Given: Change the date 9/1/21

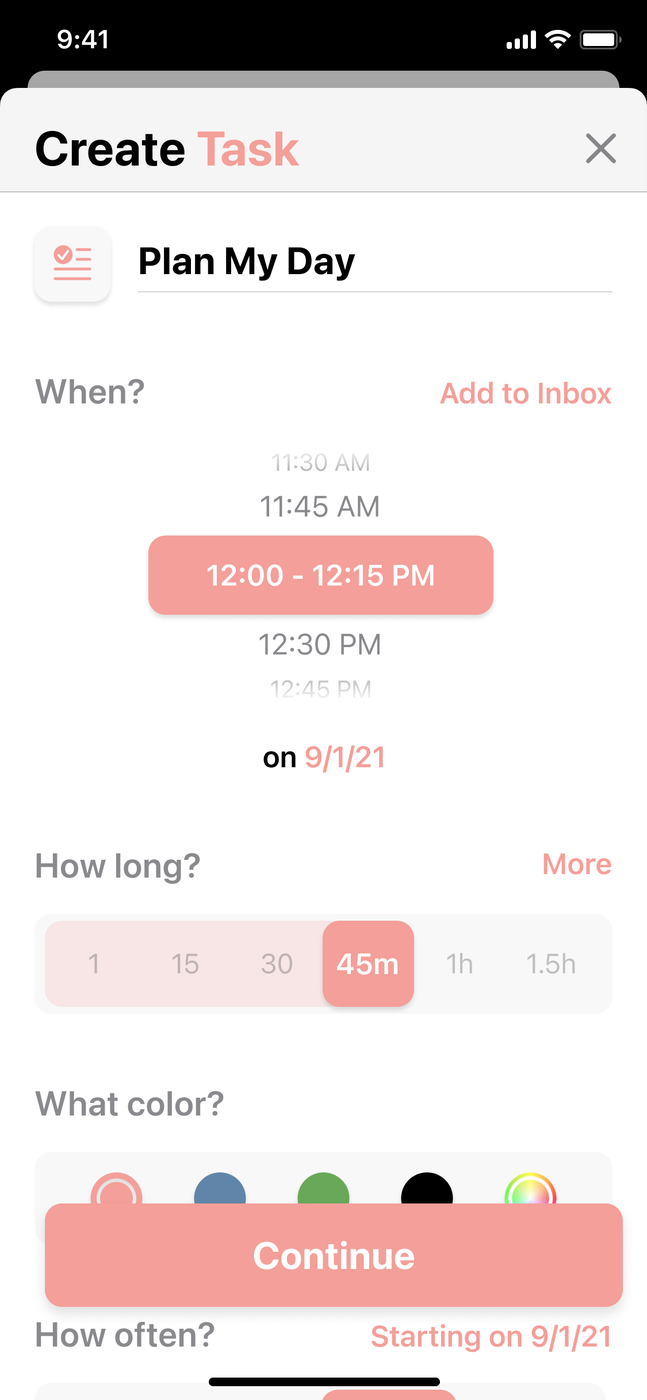Looking at the screenshot, I should tap(345, 757).
